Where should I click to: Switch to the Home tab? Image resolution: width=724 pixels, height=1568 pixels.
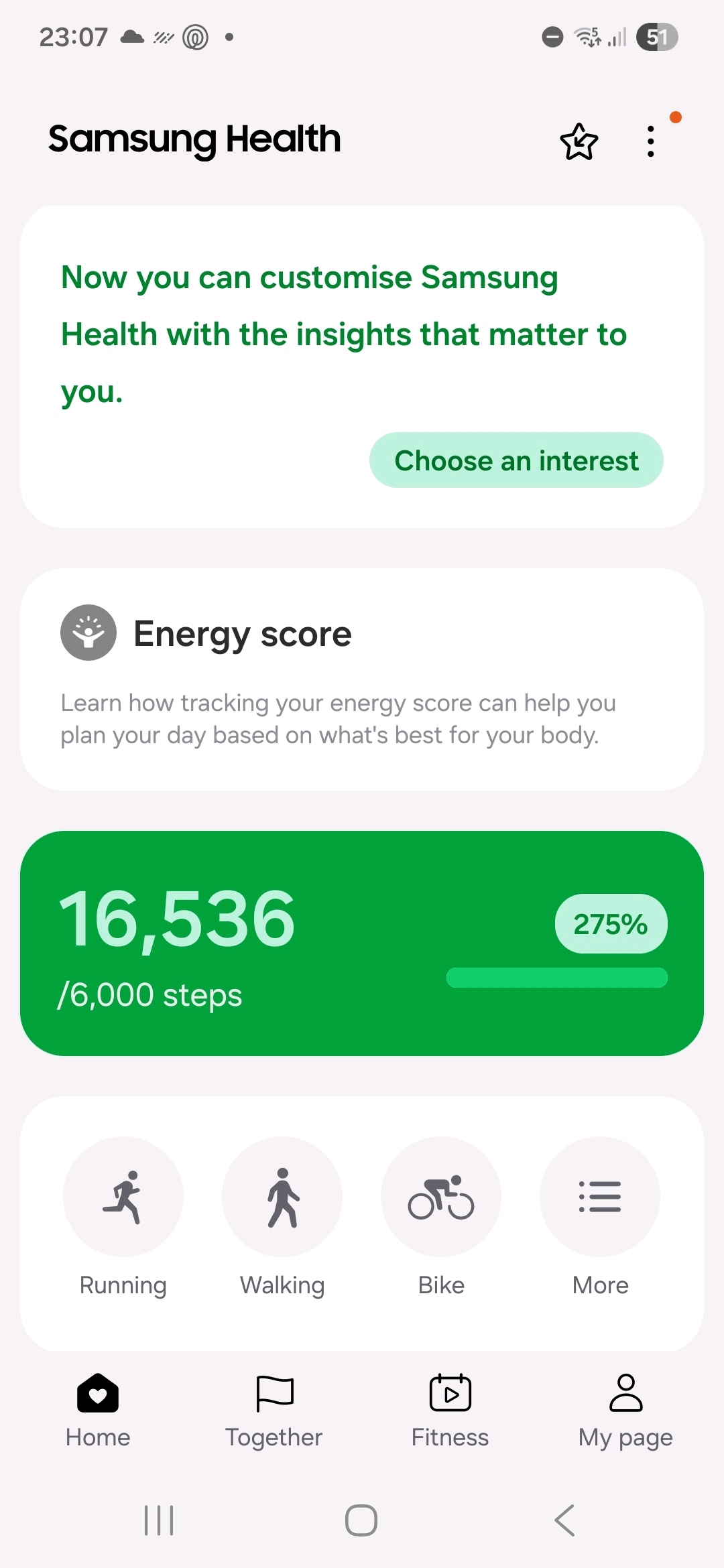pos(98,1409)
